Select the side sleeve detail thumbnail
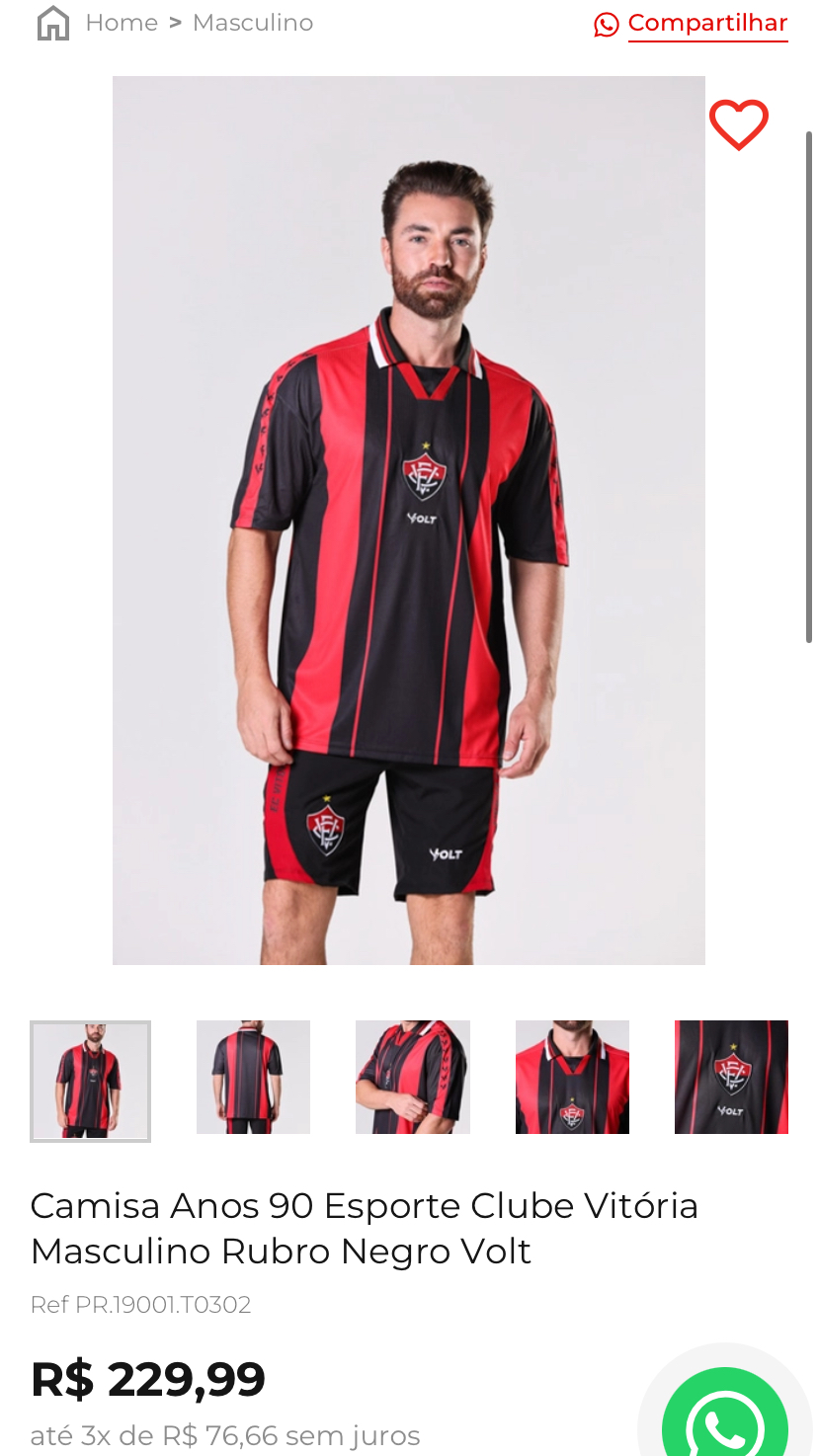The height and width of the screenshot is (1456, 818). [x=413, y=1077]
